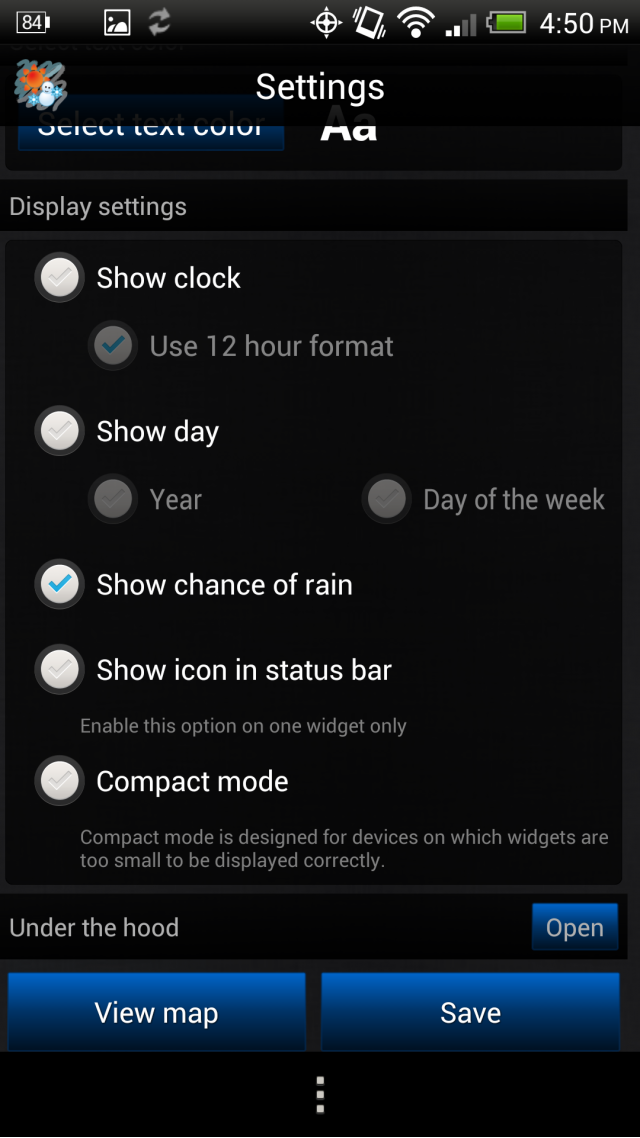The image size is (640, 1138).
Task: Enable the Show clock checkbox
Action: (60, 277)
